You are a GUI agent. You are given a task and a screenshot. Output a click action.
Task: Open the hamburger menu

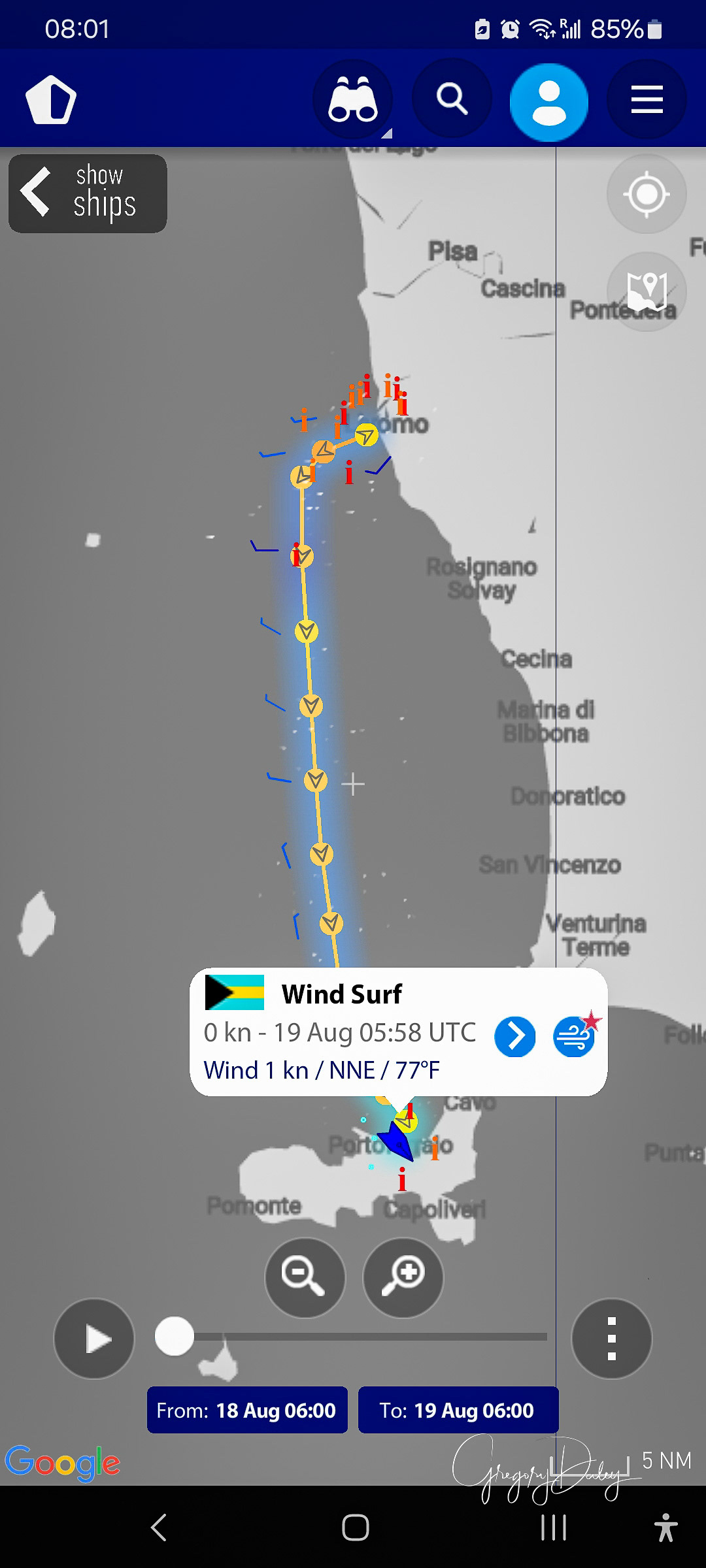[x=647, y=99]
